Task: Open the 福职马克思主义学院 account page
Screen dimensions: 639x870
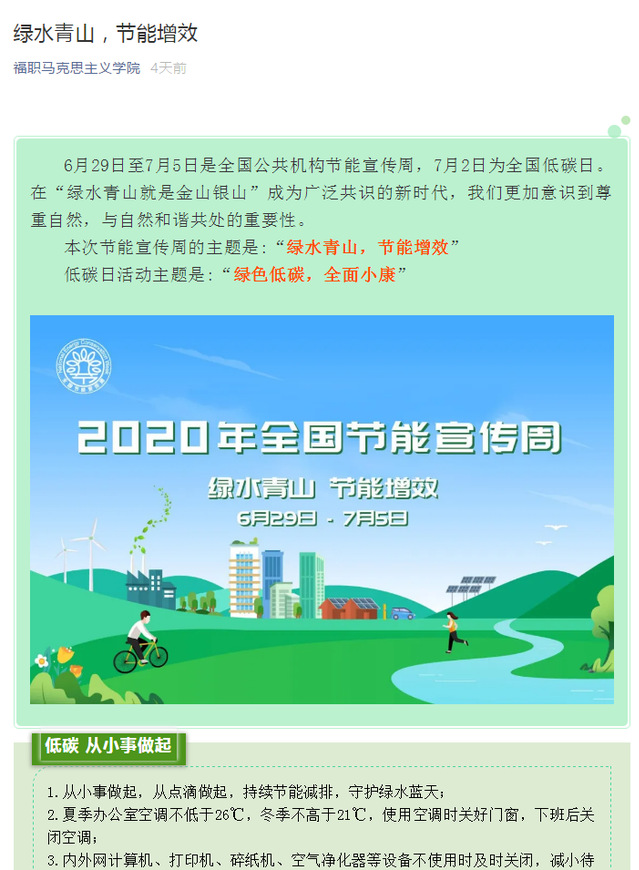Action: coord(77,68)
